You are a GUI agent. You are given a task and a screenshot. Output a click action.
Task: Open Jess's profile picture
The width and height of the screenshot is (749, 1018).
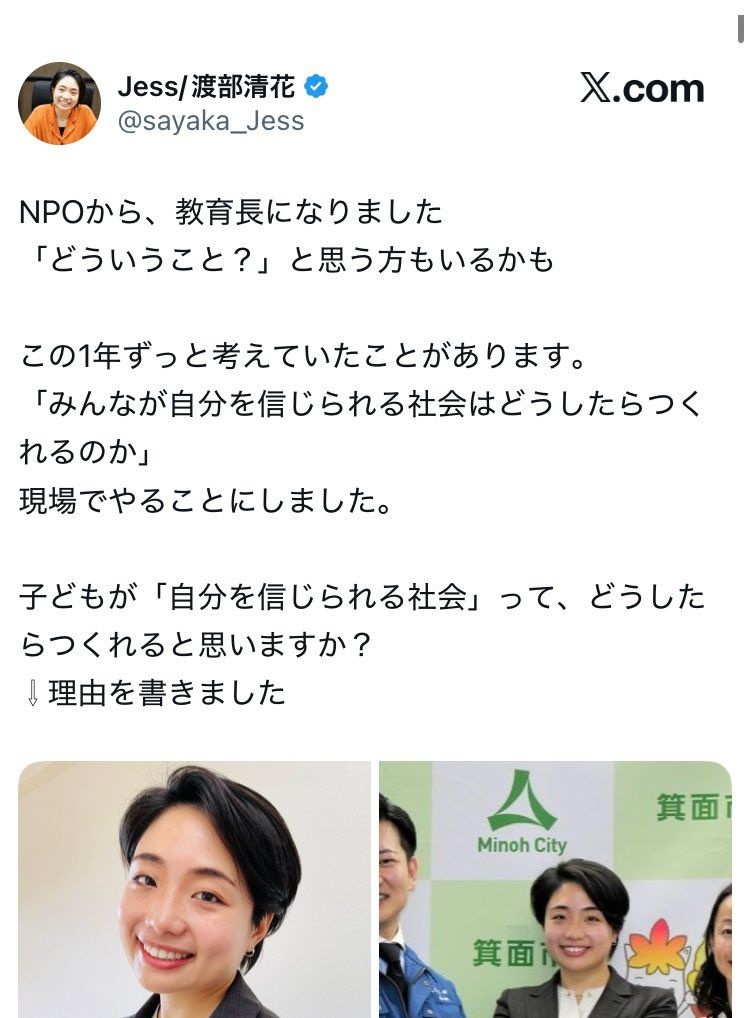pos(59,103)
